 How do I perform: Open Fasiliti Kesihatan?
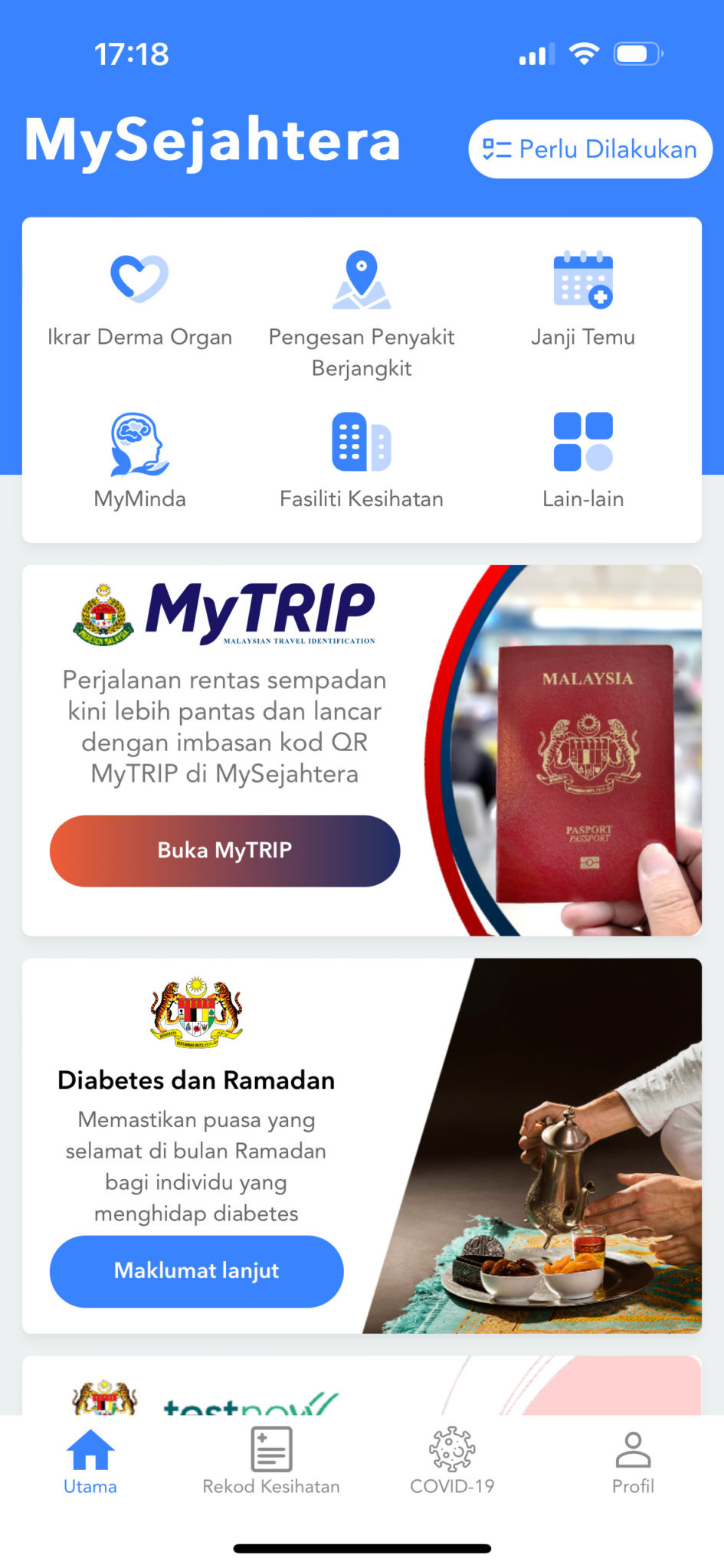tap(362, 459)
